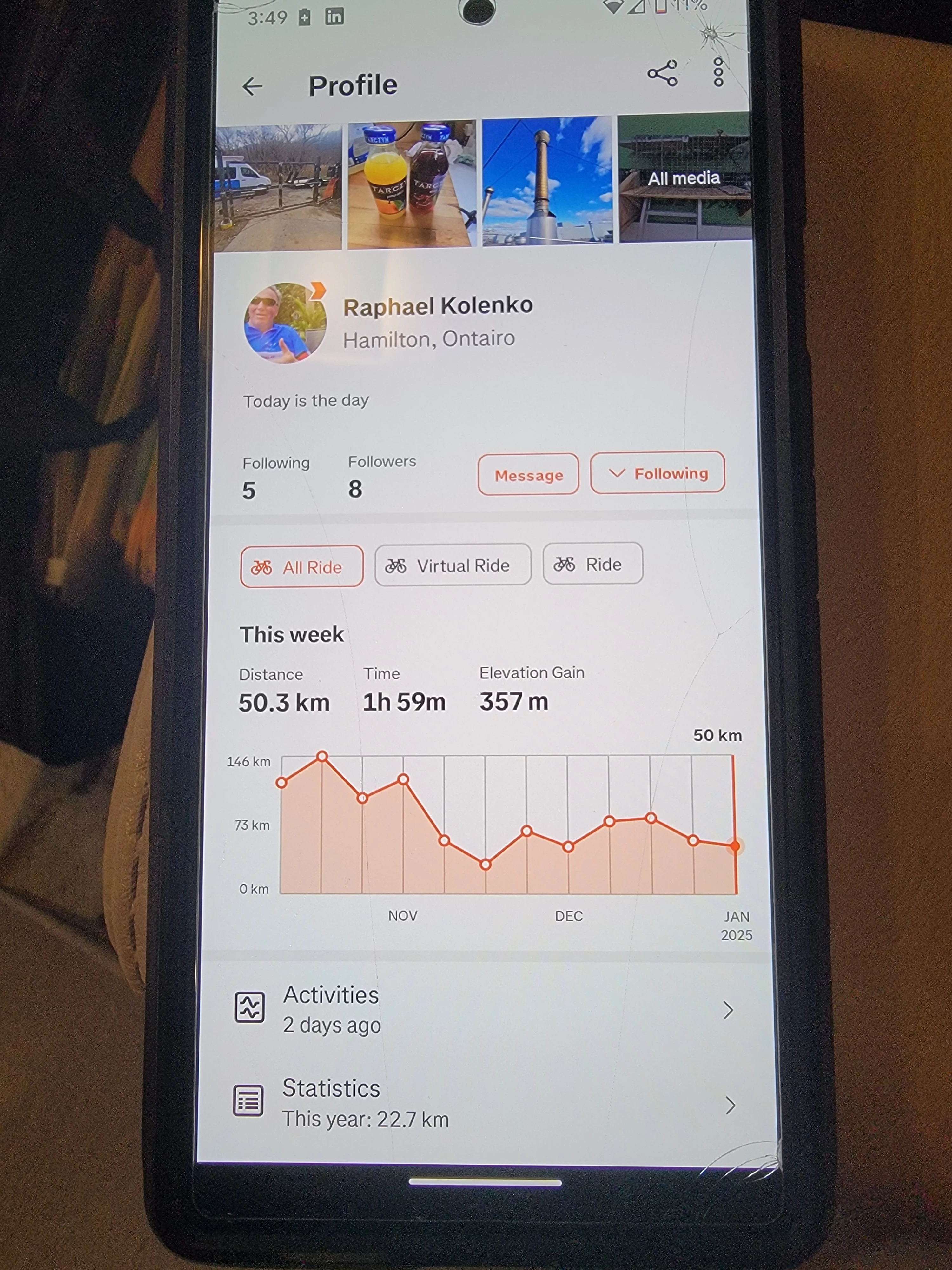Screen dimensions: 952x1270
Task: Send a message with the Message button
Action: pyautogui.click(x=528, y=475)
